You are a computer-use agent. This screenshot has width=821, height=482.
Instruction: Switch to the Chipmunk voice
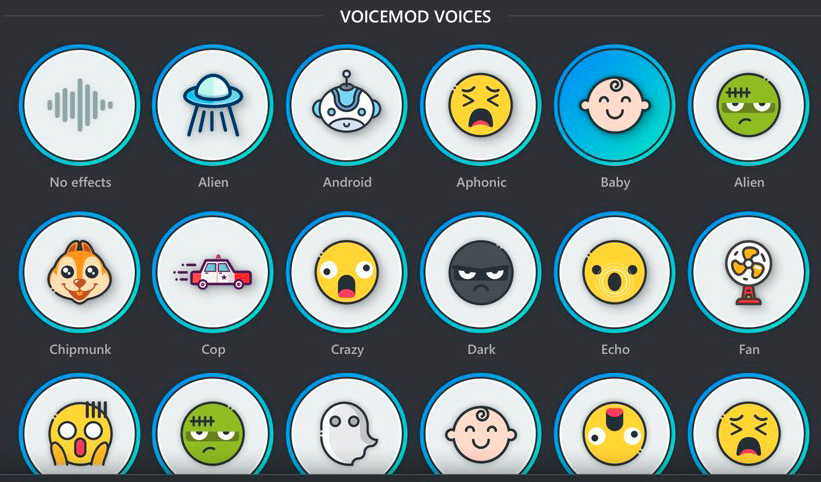click(x=80, y=272)
